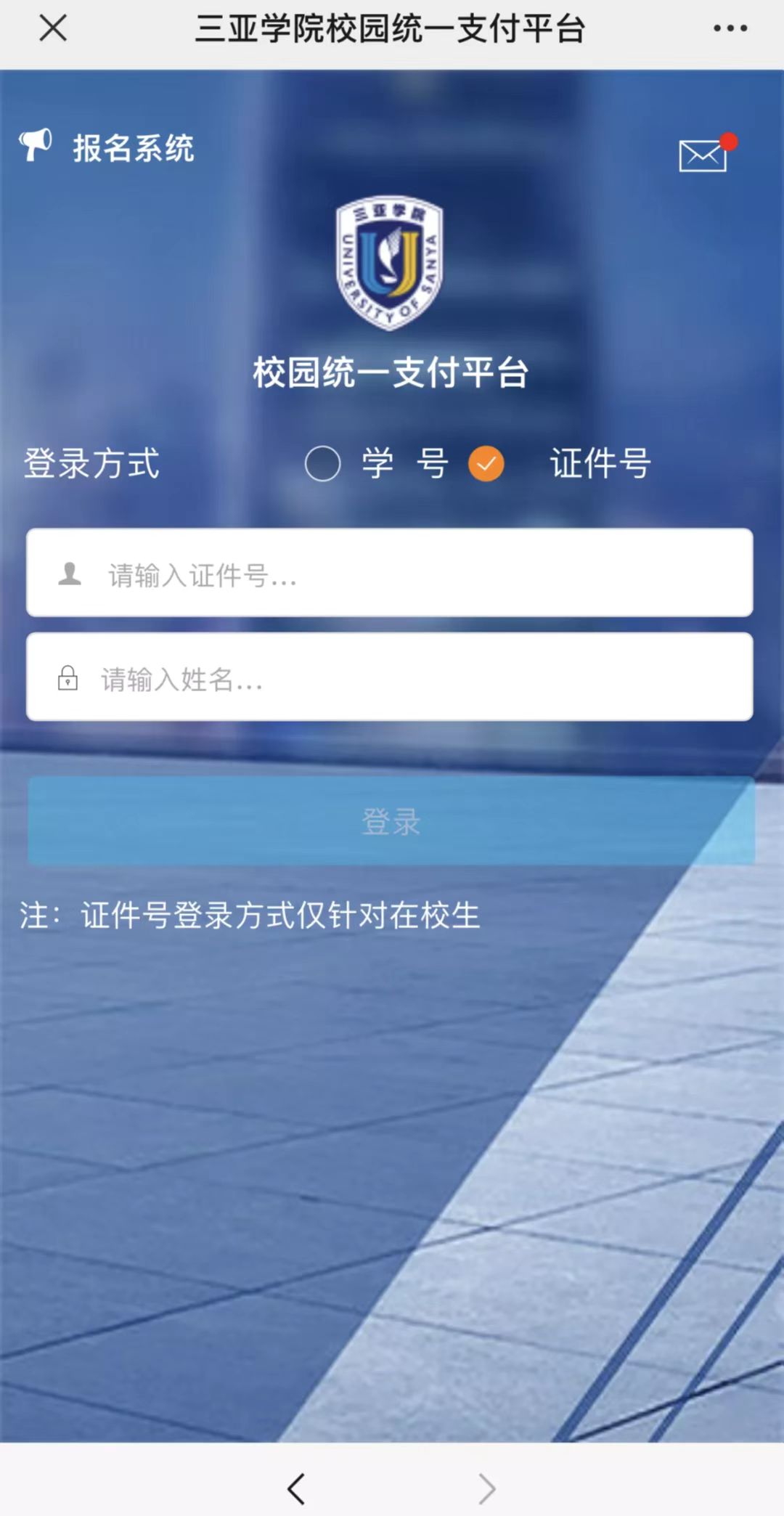Close the payment platform webview
This screenshot has width=784, height=1516.
click(53, 29)
